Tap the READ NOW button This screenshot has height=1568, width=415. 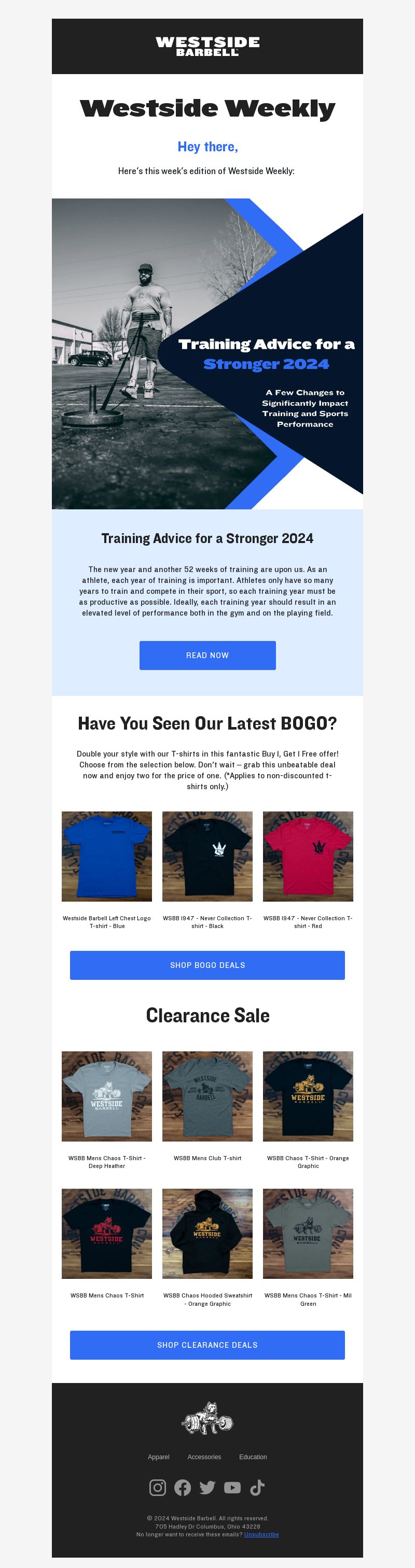207,655
